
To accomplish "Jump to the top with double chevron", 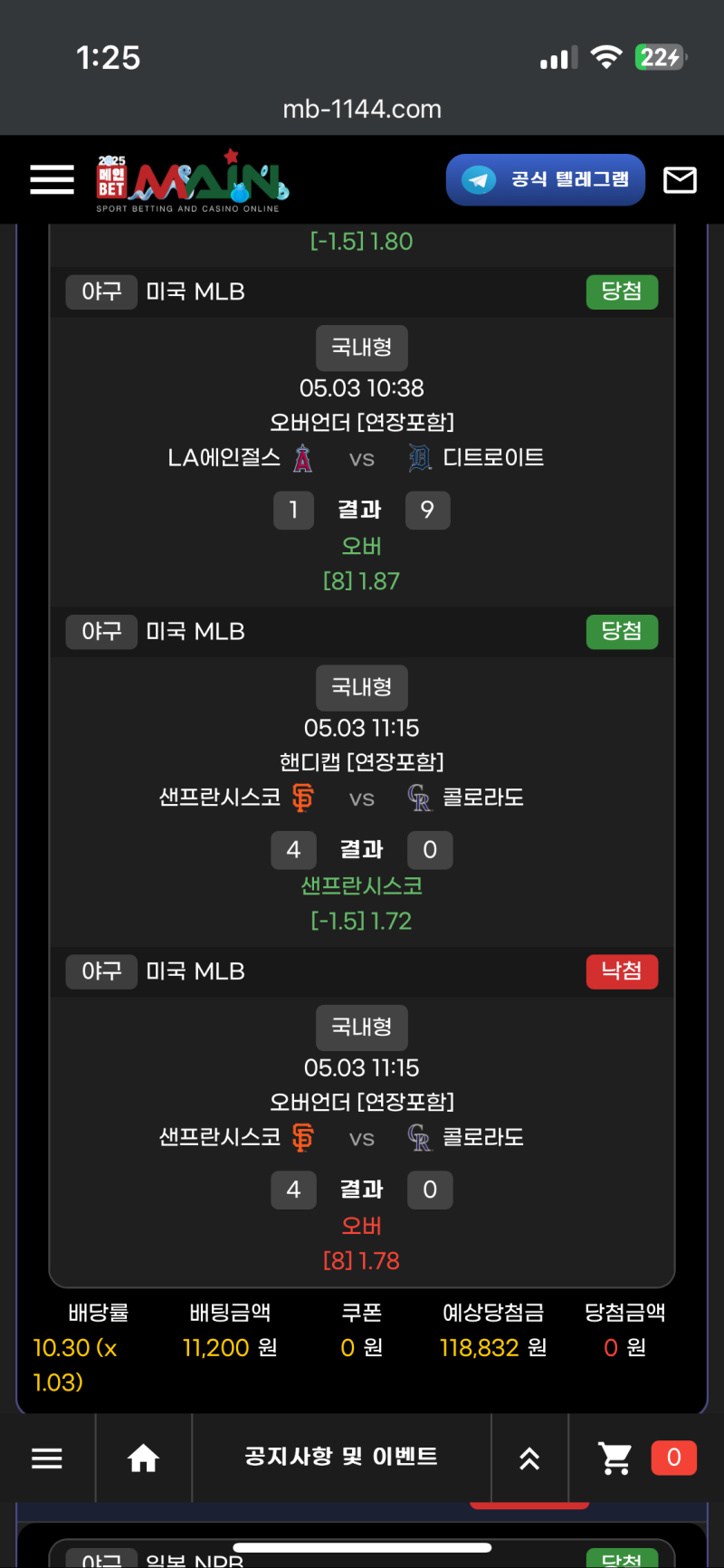I will pos(529,1458).
